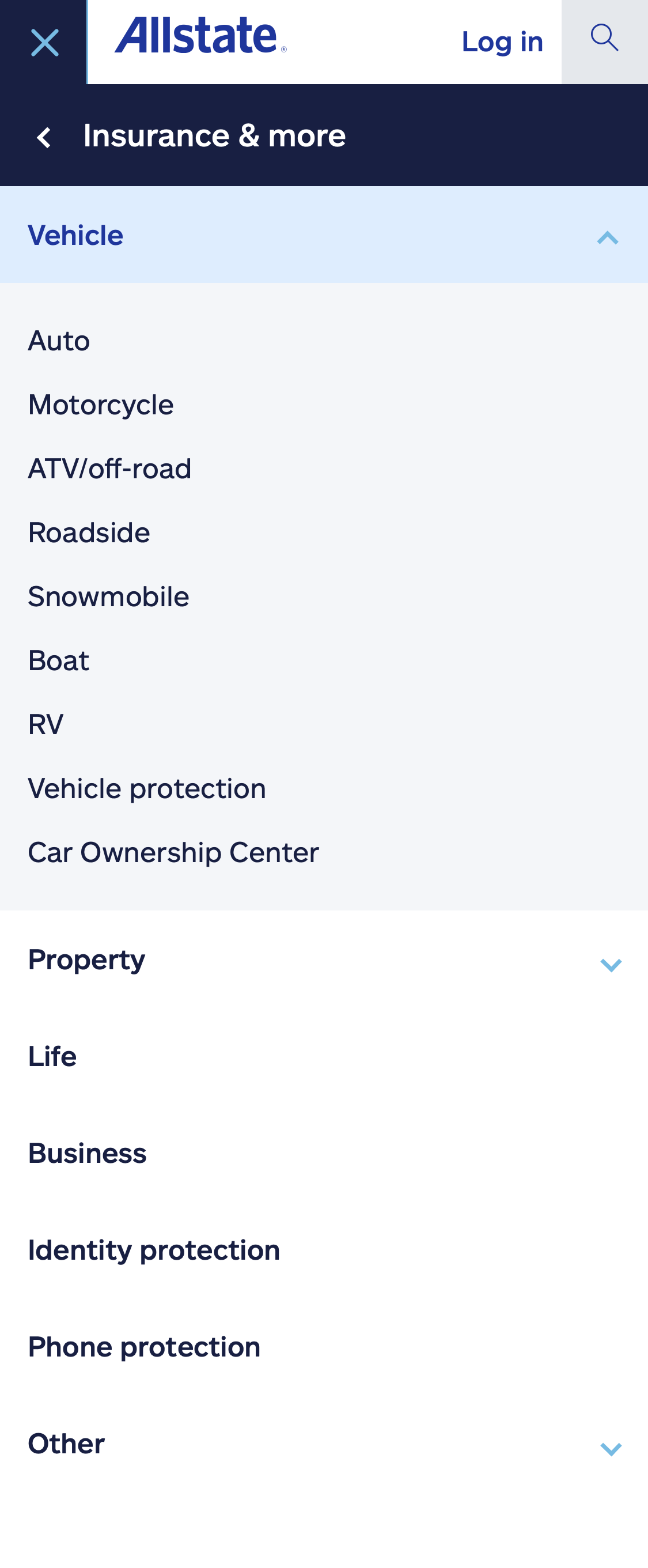Open Snowmobile insurance
Image resolution: width=648 pixels, height=1568 pixels.
click(x=108, y=596)
